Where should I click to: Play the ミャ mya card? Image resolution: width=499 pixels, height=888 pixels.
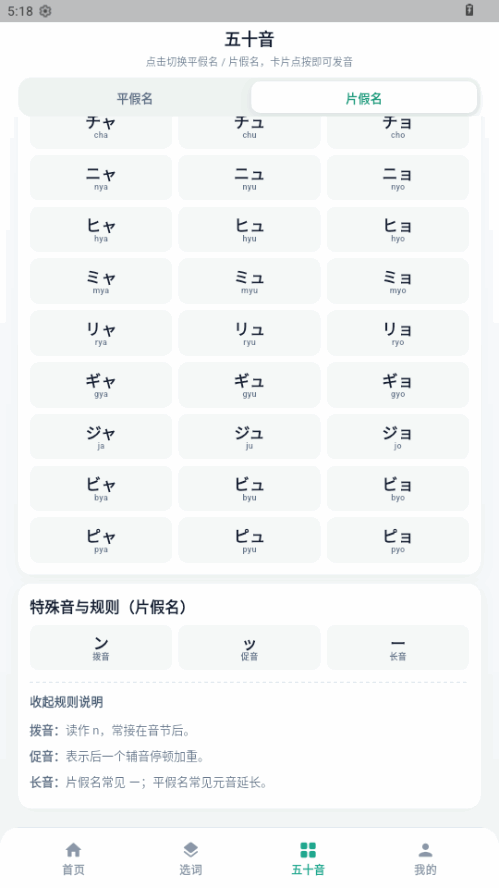pyautogui.click(x=101, y=281)
